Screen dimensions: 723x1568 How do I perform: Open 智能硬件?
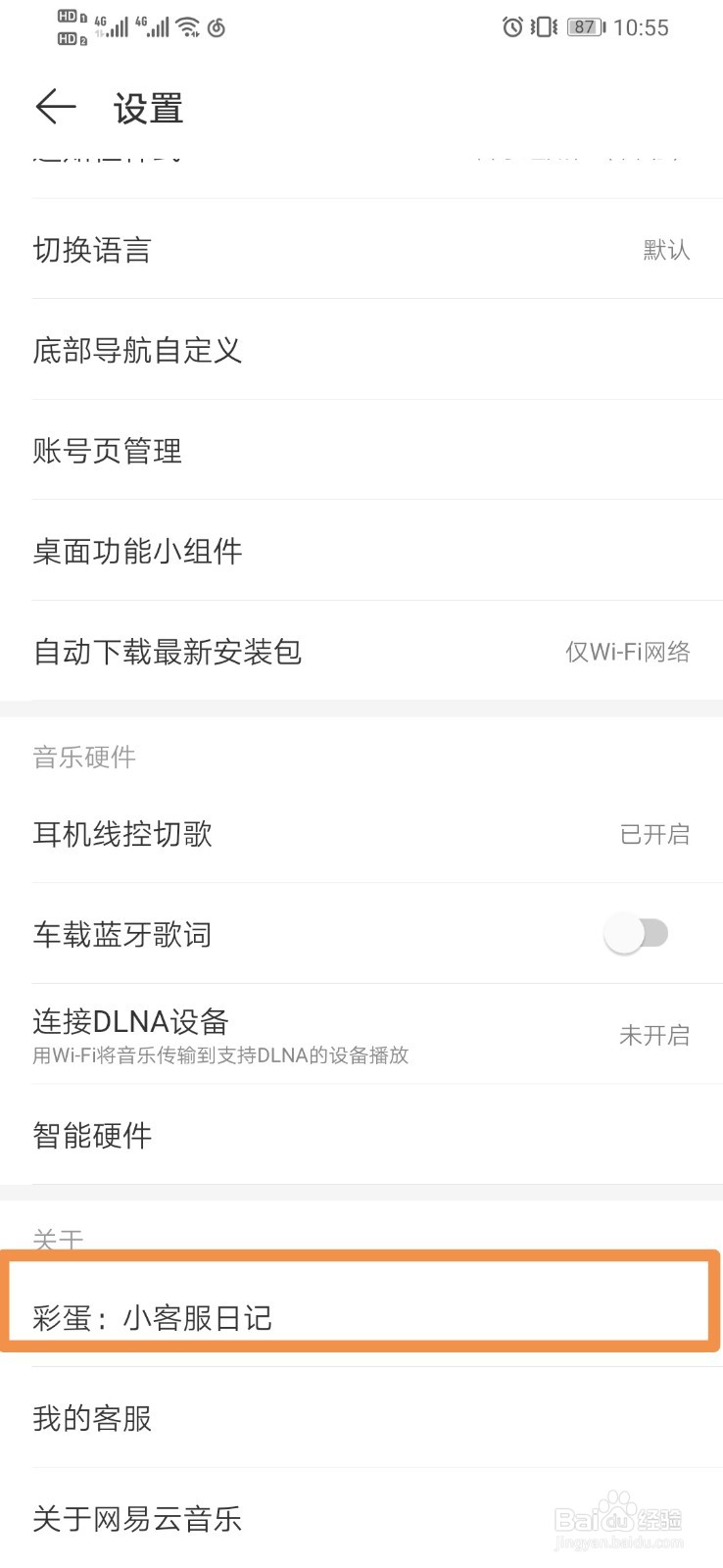361,1135
